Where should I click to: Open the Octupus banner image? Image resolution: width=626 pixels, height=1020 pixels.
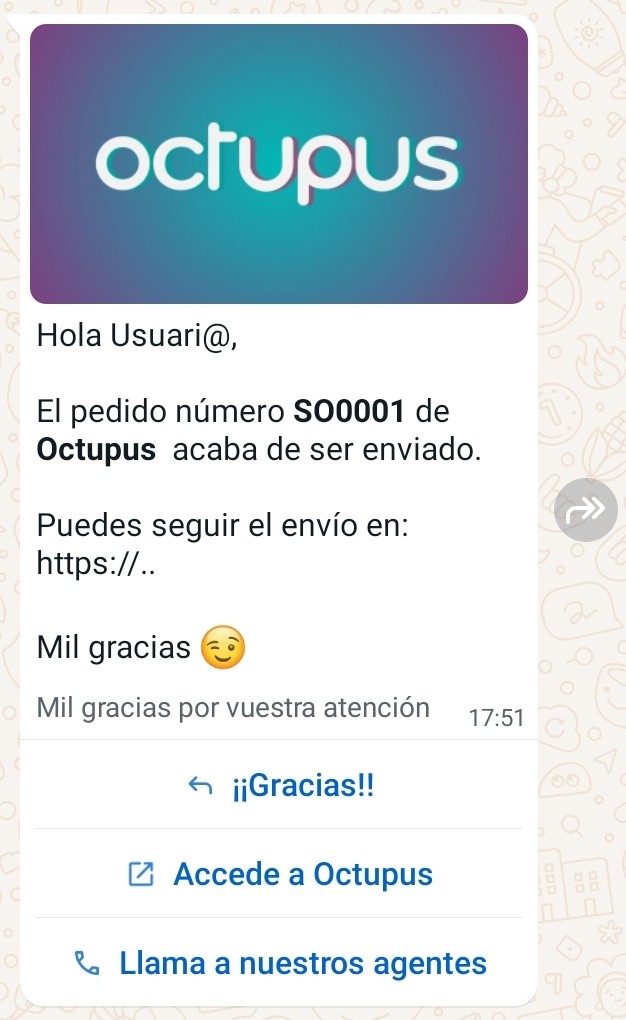click(x=279, y=164)
